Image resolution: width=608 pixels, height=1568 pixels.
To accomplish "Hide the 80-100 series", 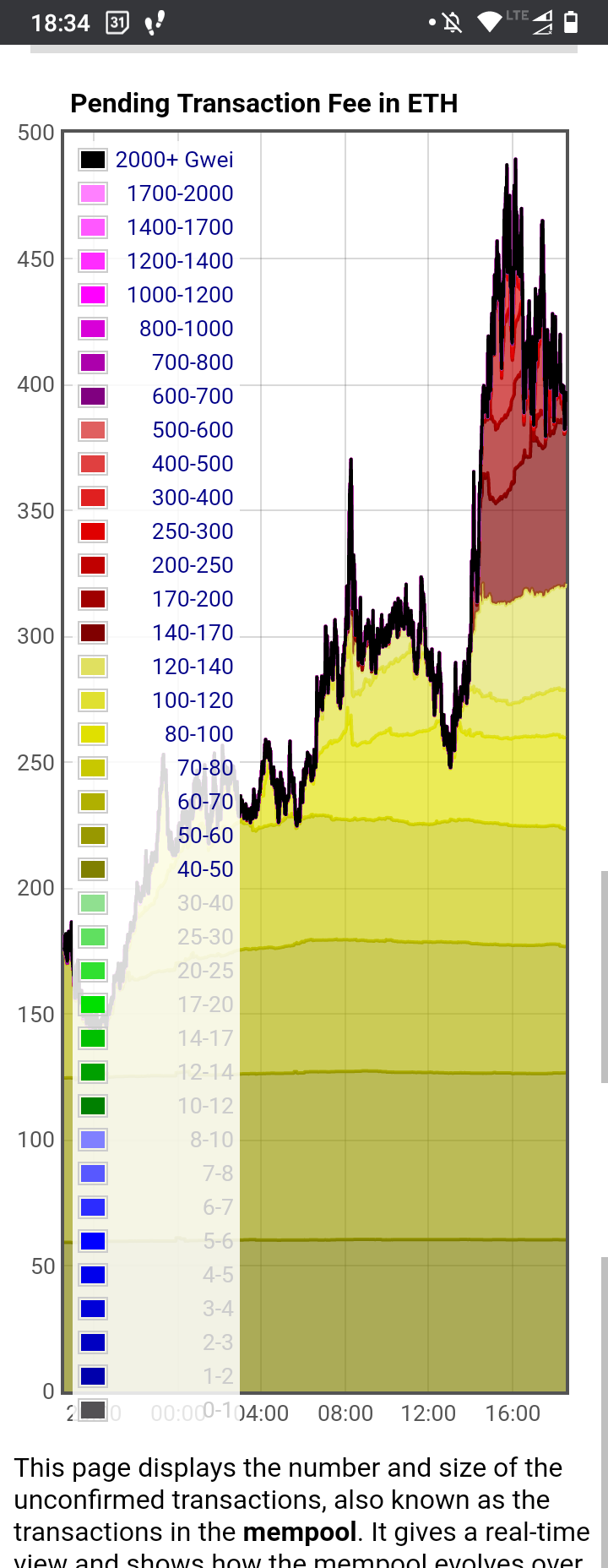I will coord(156,734).
